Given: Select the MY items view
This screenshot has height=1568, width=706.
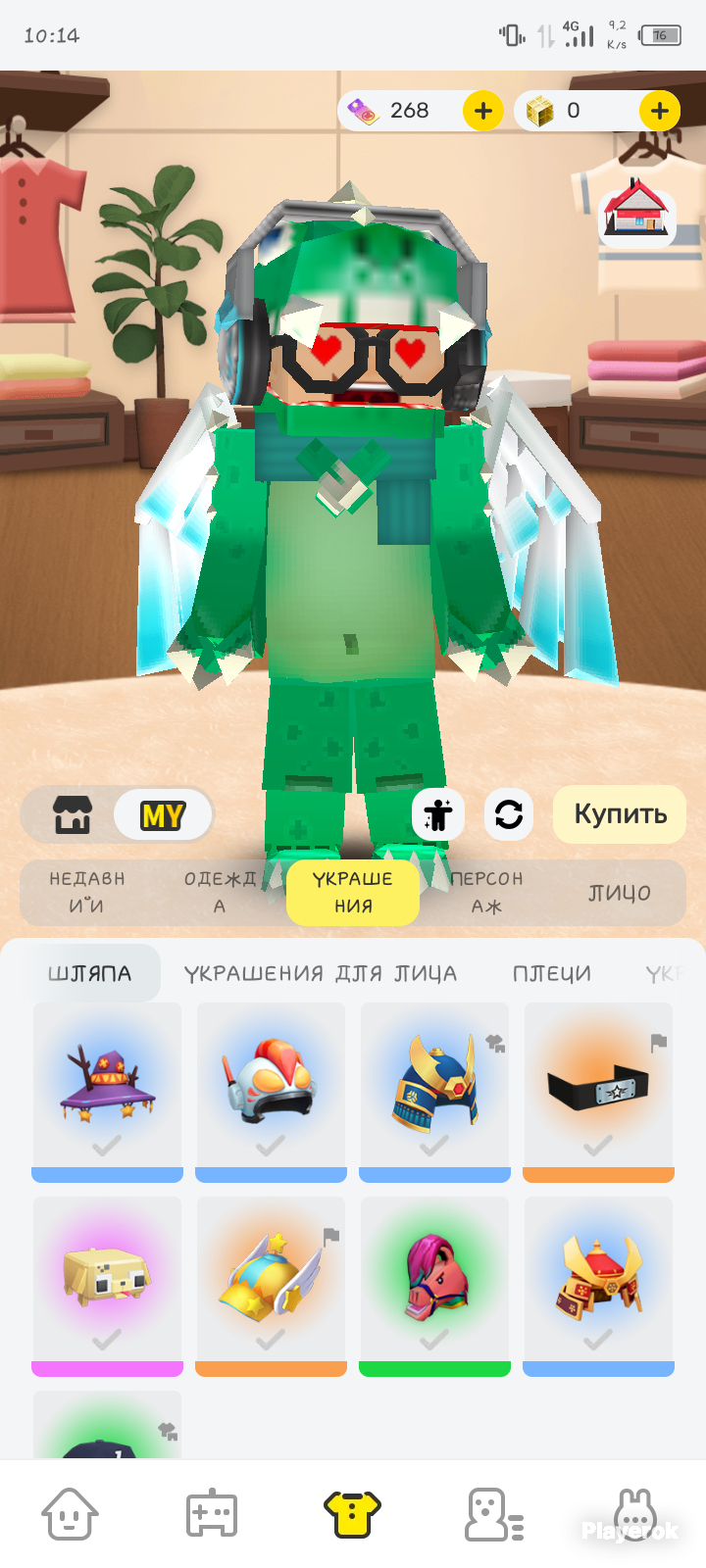Looking at the screenshot, I should pos(163,814).
